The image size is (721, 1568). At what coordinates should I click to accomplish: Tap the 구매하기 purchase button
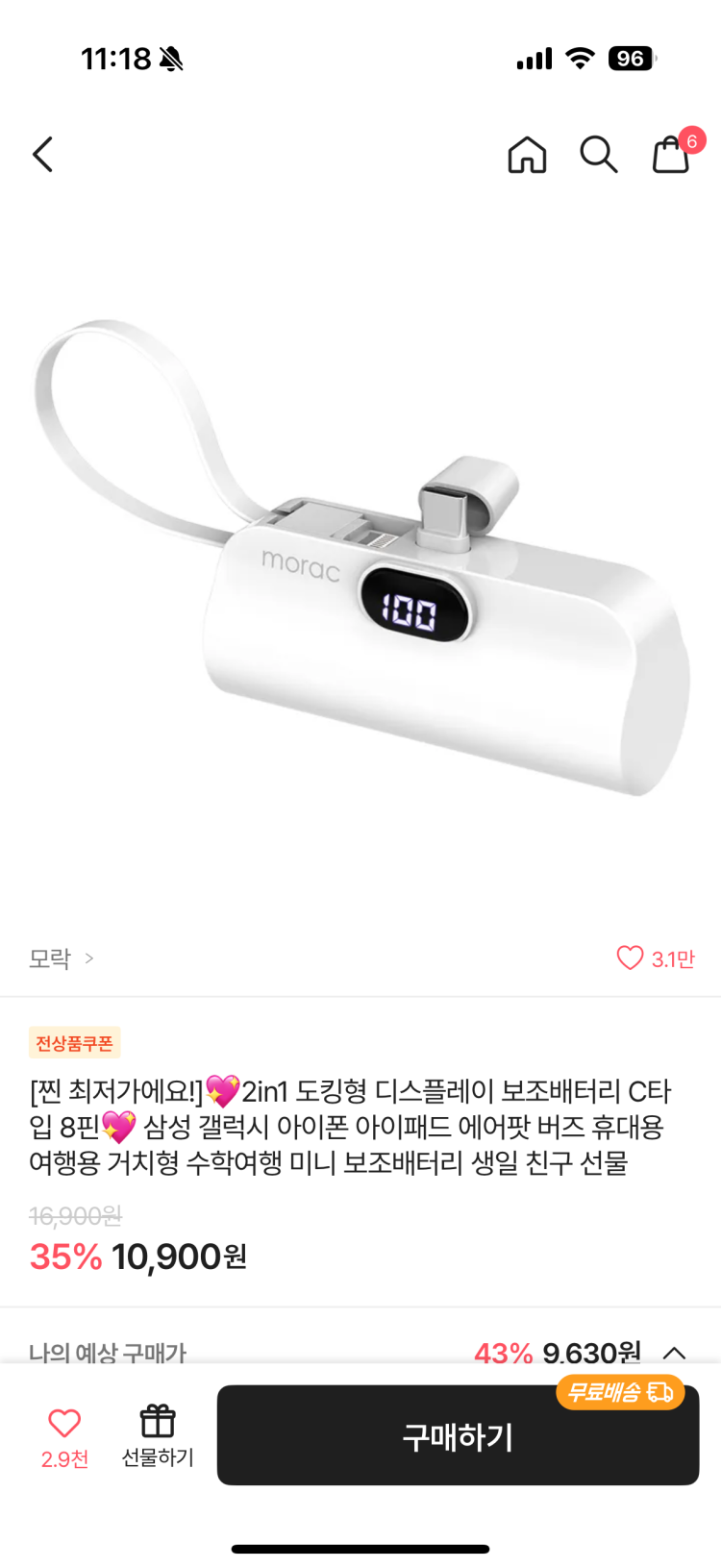[458, 1436]
